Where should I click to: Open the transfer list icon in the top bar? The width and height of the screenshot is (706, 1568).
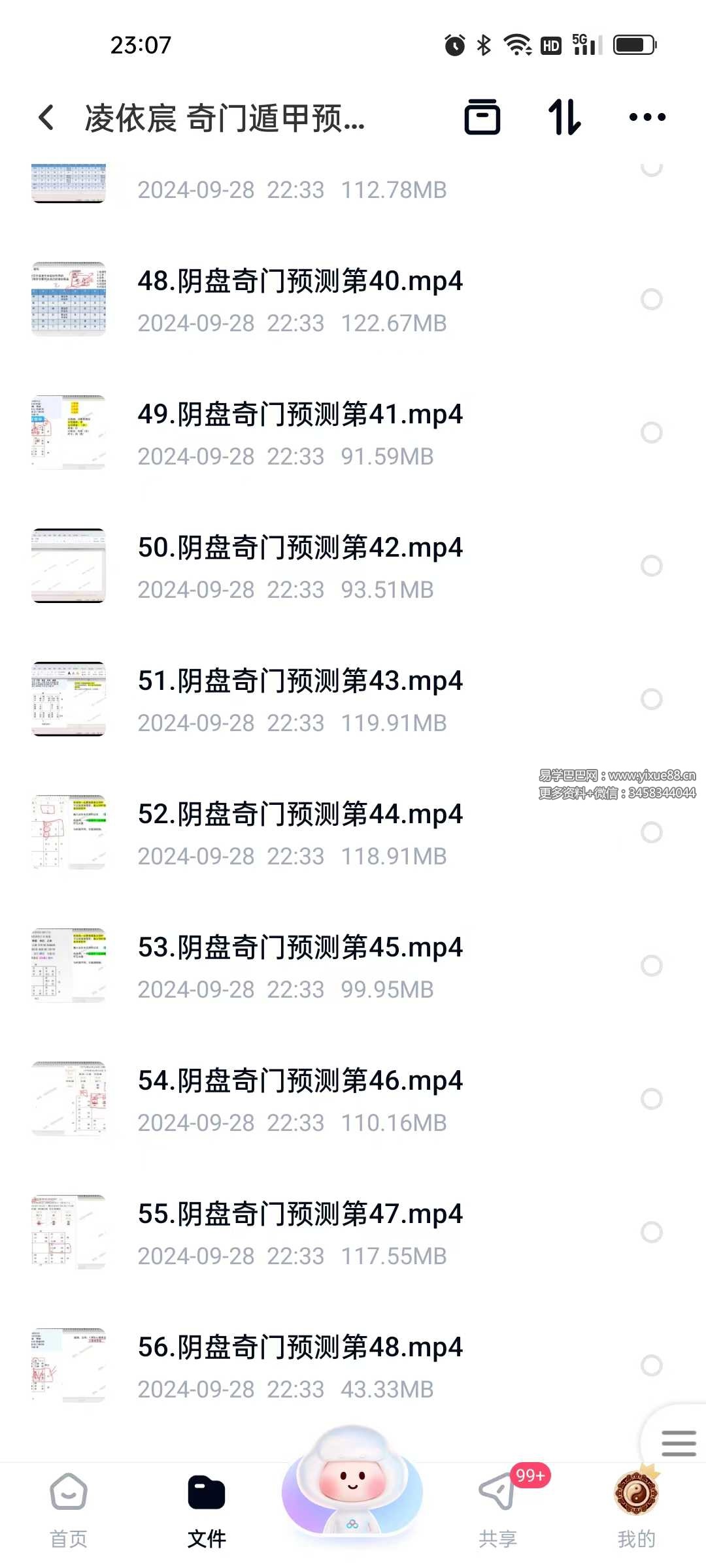pyautogui.click(x=482, y=118)
